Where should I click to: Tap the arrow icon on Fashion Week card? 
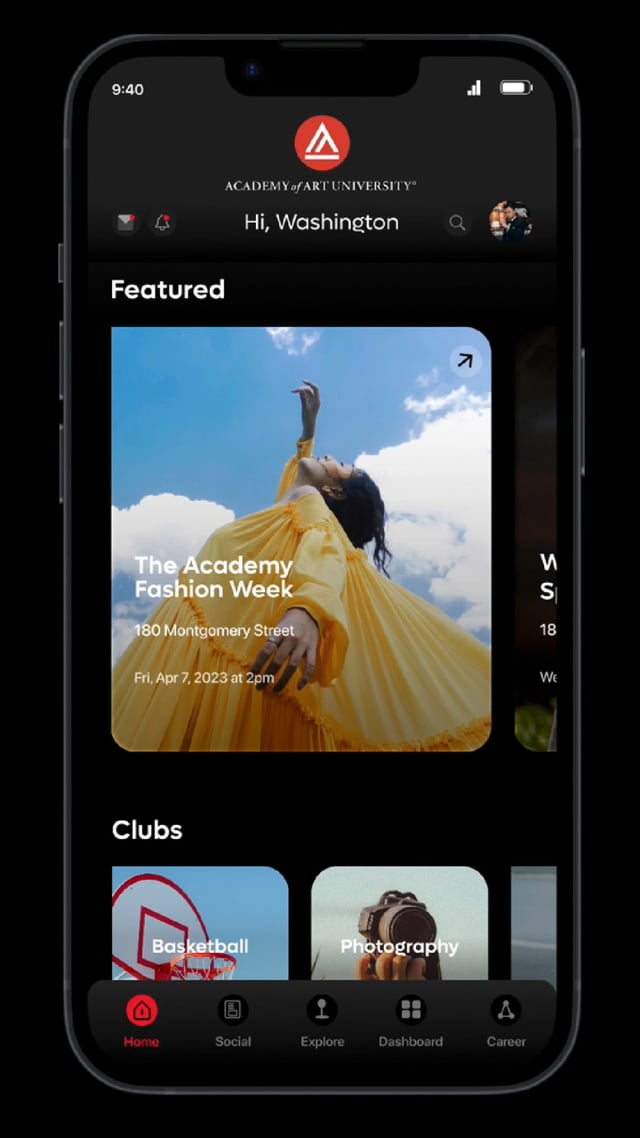[x=465, y=361]
